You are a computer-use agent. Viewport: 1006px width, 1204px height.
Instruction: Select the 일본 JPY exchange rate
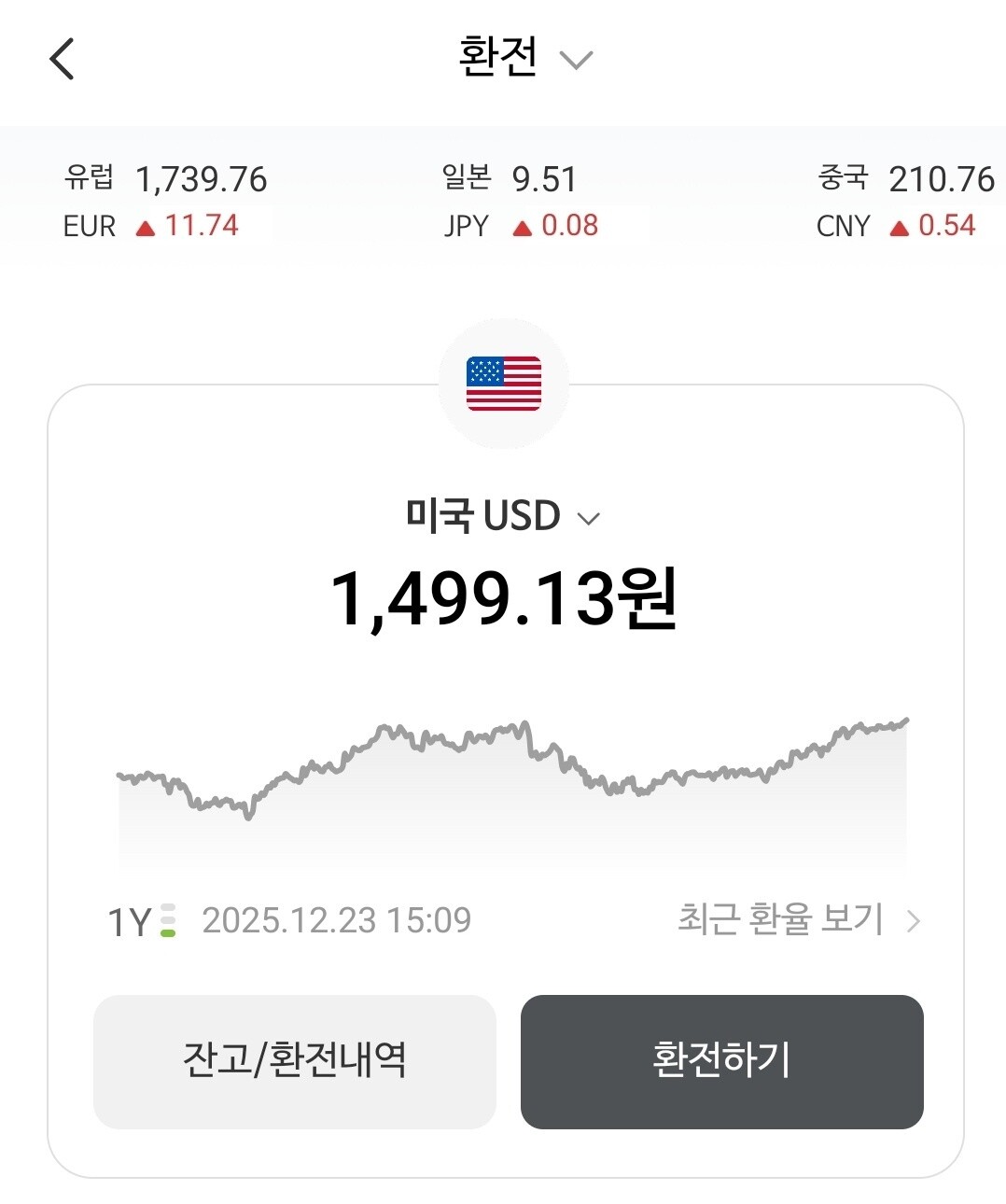pyautogui.click(x=521, y=201)
